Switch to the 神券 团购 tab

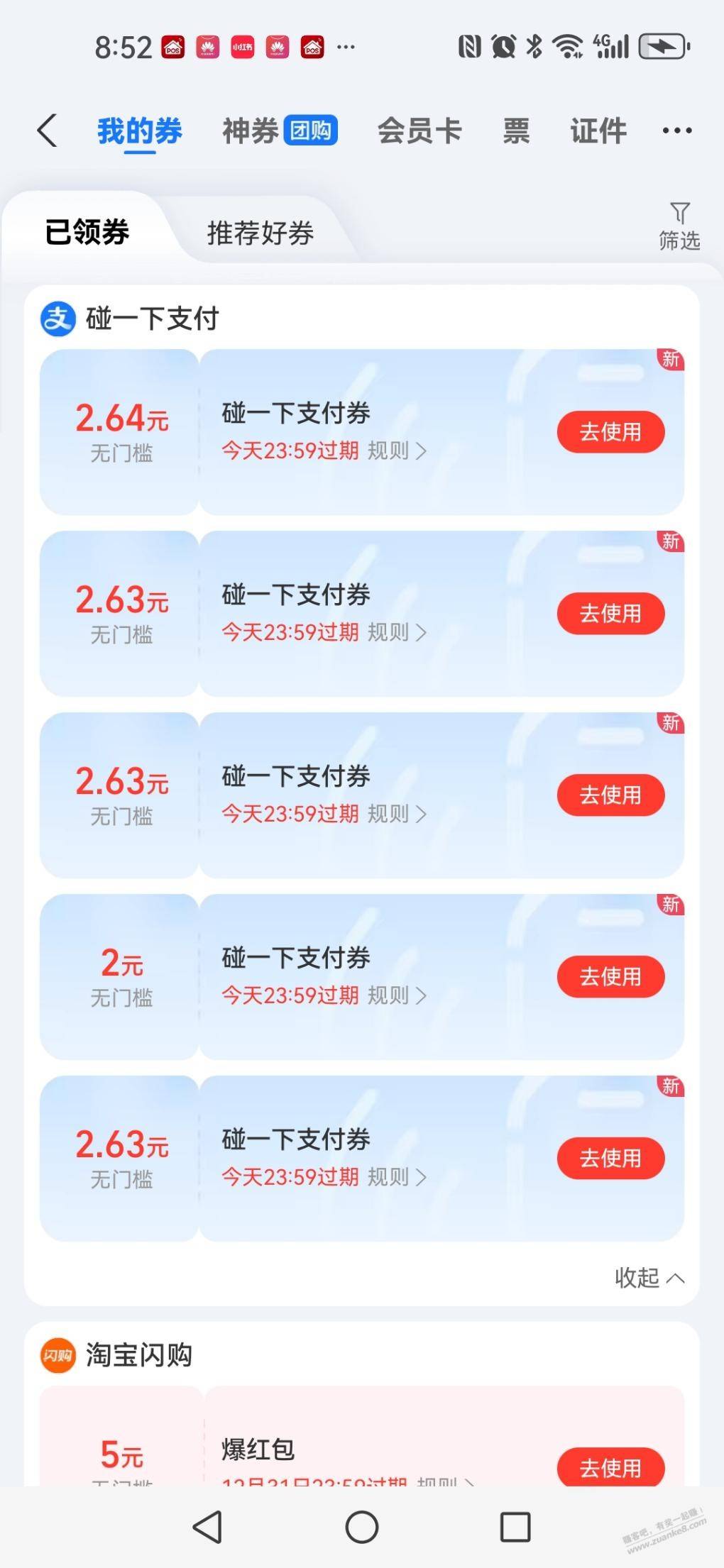click(x=280, y=131)
